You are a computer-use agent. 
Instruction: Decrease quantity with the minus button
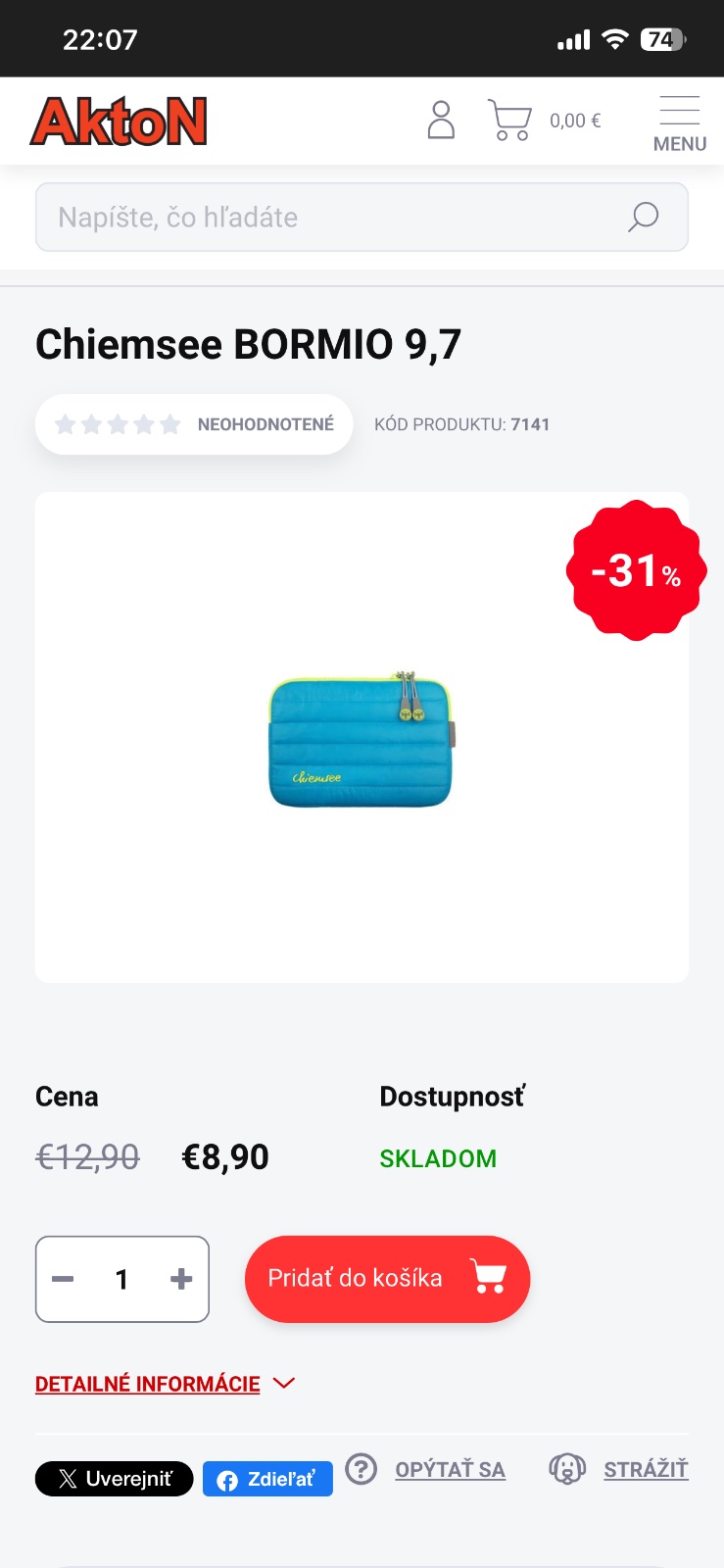[x=63, y=1279]
